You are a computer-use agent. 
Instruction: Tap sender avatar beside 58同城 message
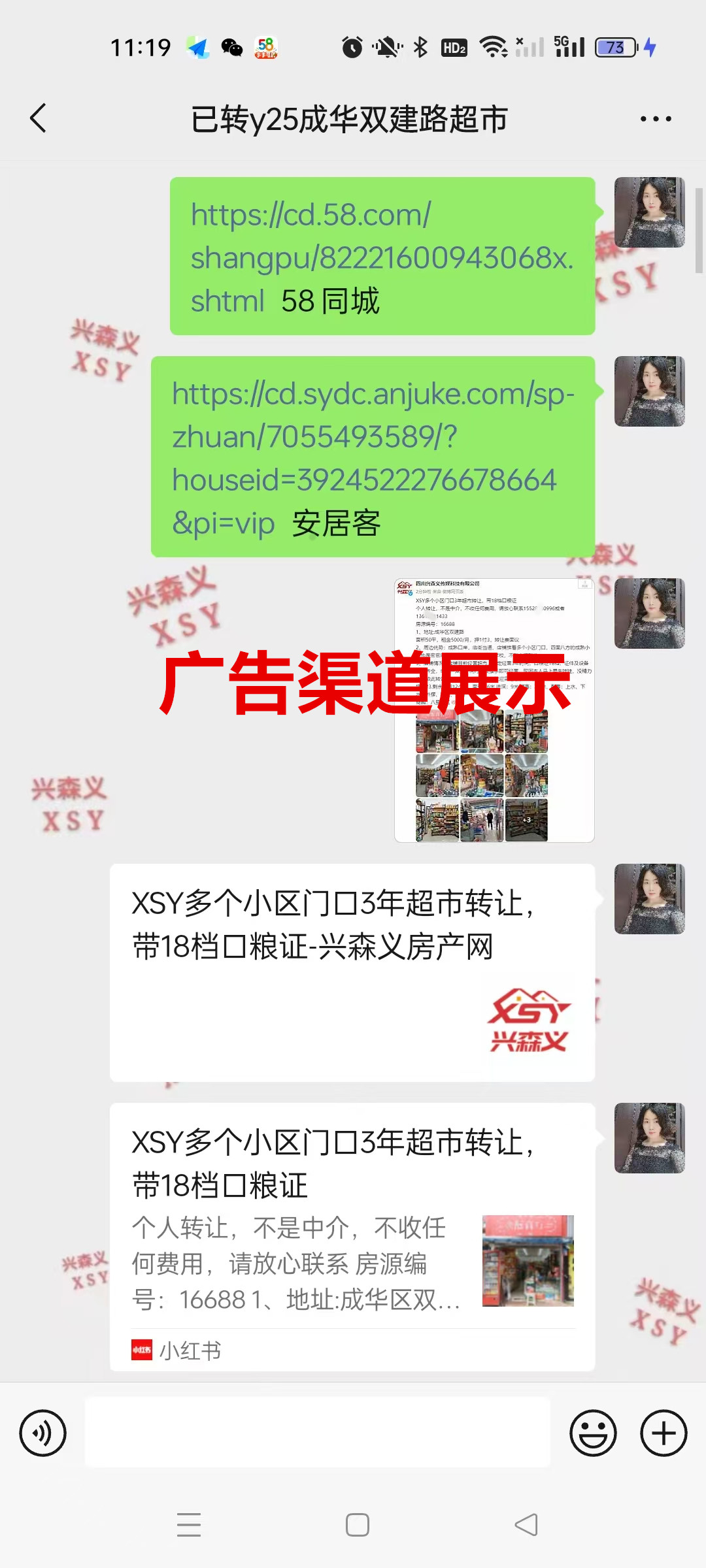[x=649, y=212]
